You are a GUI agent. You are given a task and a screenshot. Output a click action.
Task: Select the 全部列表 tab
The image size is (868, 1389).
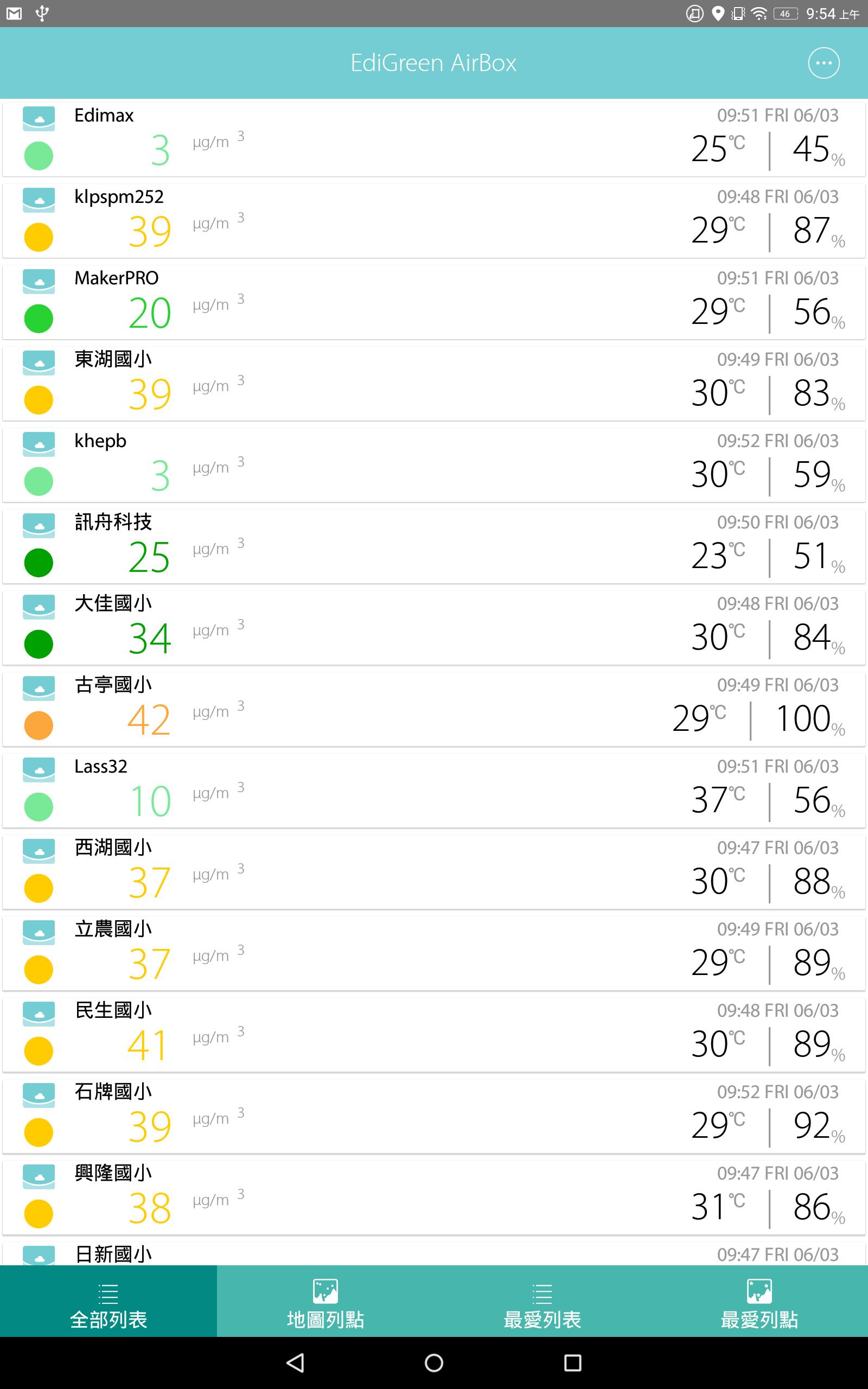coord(108,1303)
